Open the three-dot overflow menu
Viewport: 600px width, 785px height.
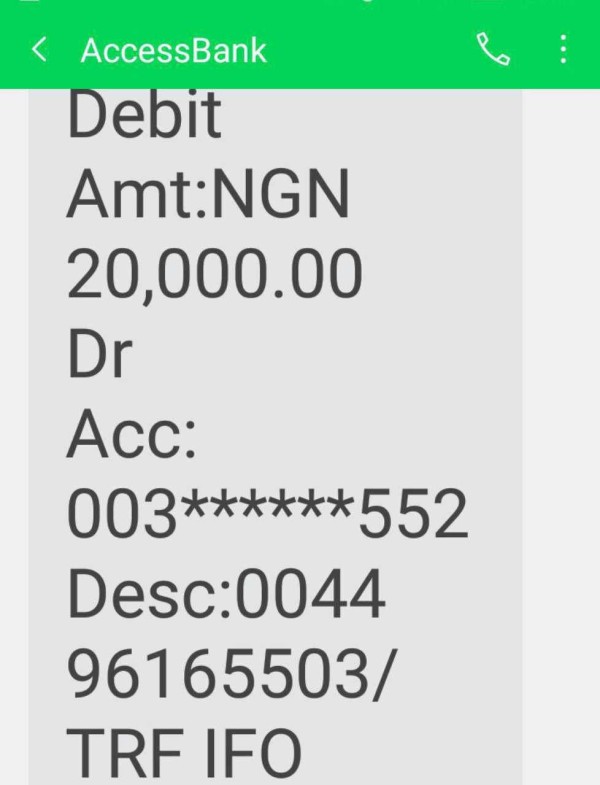pyautogui.click(x=563, y=49)
